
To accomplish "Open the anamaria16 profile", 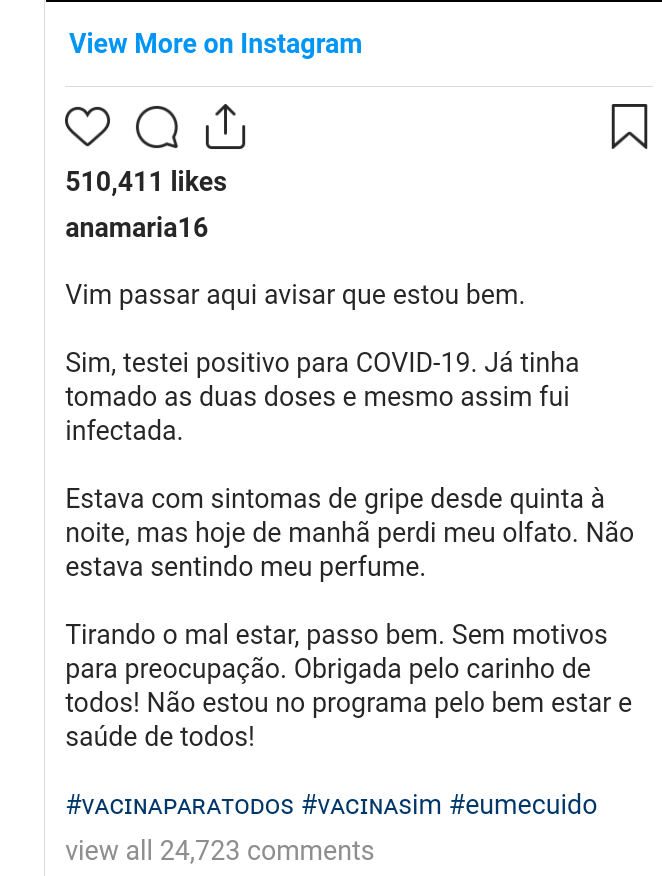I will 136,228.
